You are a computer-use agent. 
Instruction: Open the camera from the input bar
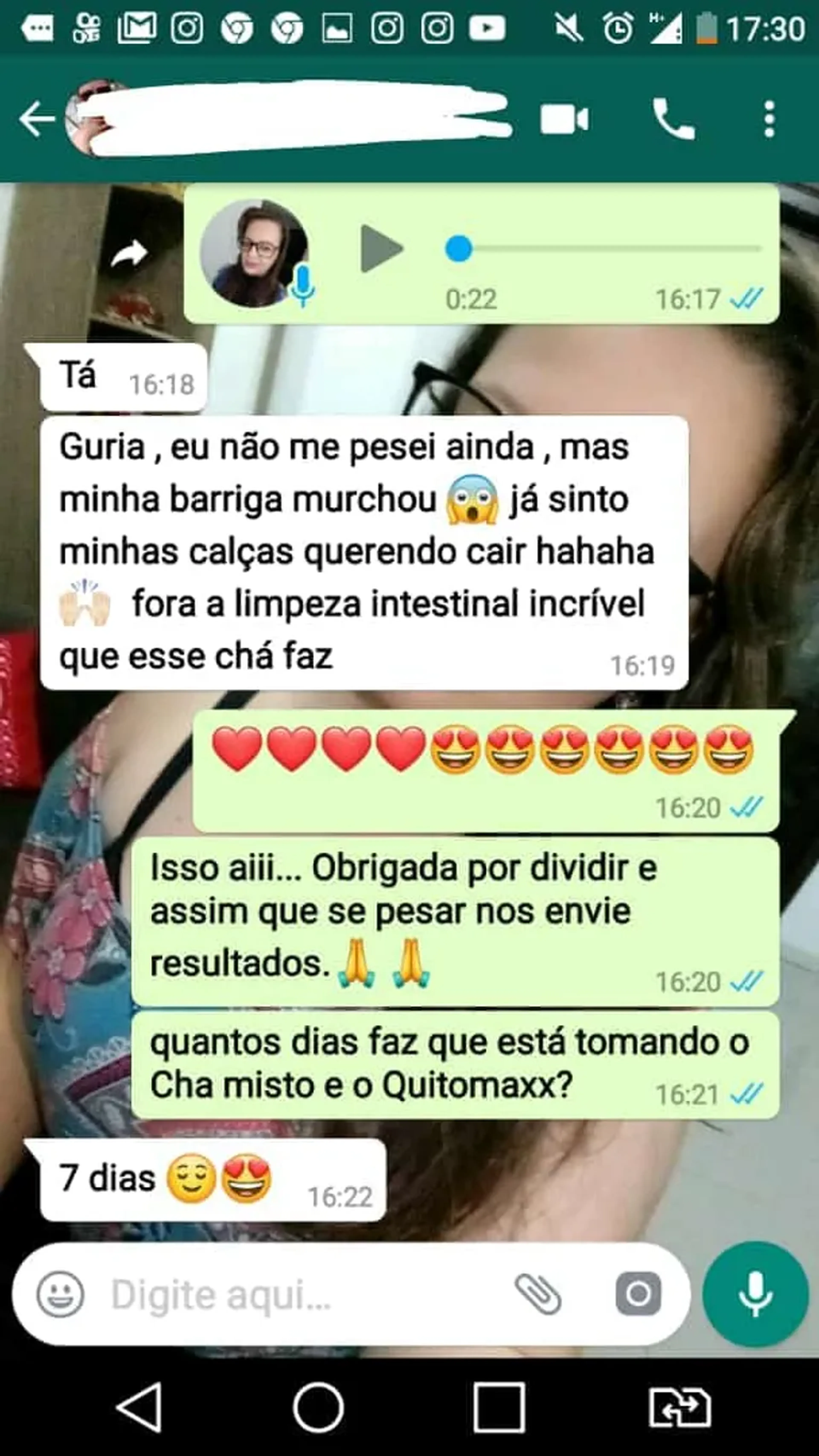coord(638,1294)
